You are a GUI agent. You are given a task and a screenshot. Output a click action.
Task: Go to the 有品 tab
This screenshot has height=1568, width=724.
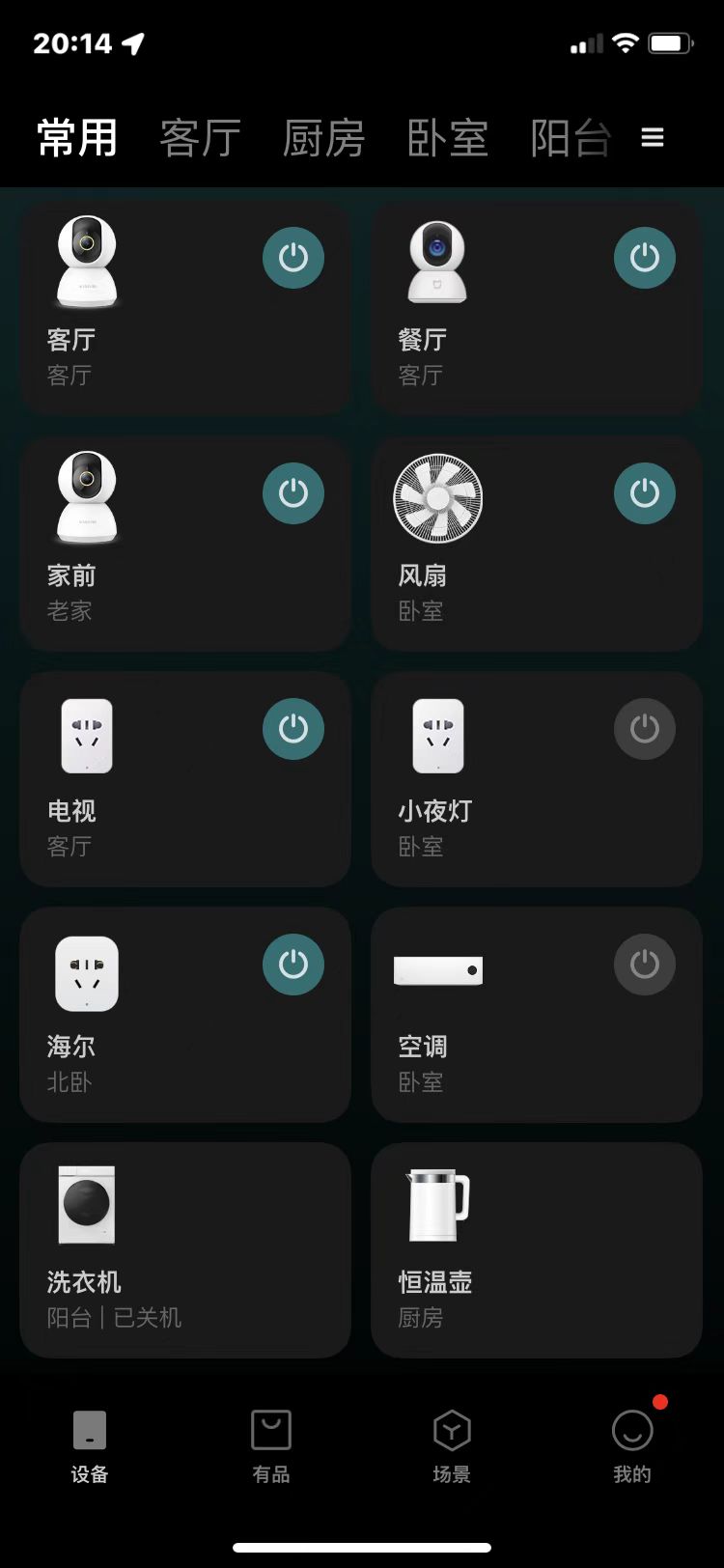271,1446
